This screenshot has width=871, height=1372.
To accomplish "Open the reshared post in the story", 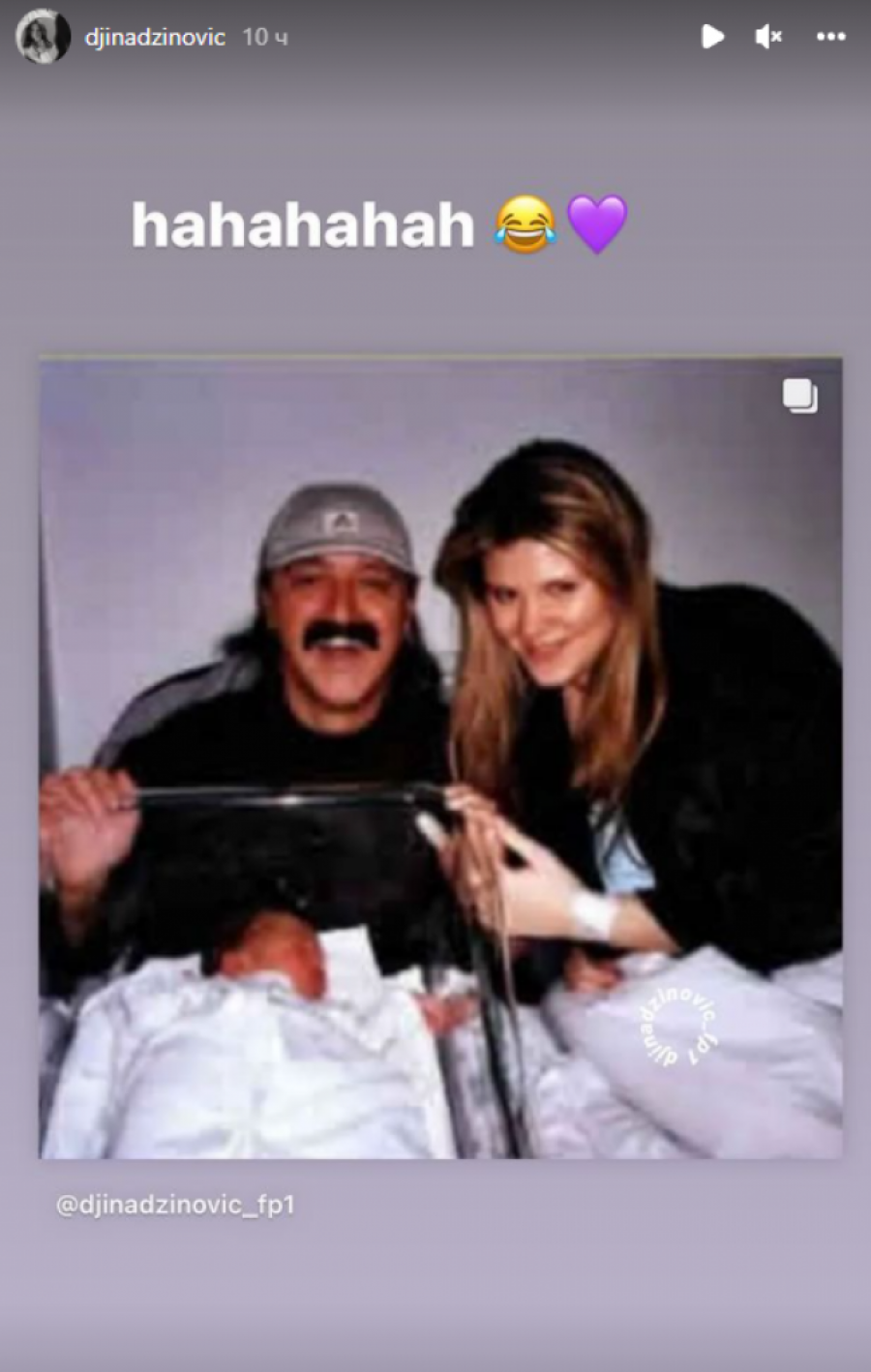I will [x=440, y=758].
